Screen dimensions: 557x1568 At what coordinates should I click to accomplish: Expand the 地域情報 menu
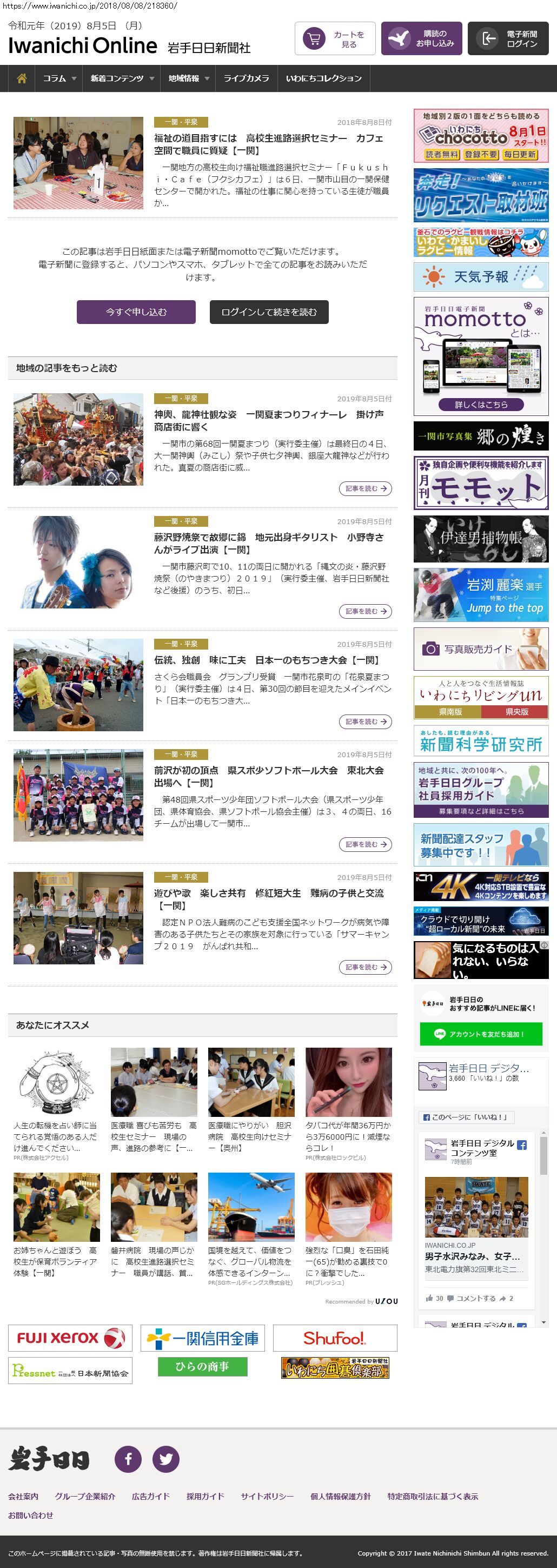(x=188, y=78)
